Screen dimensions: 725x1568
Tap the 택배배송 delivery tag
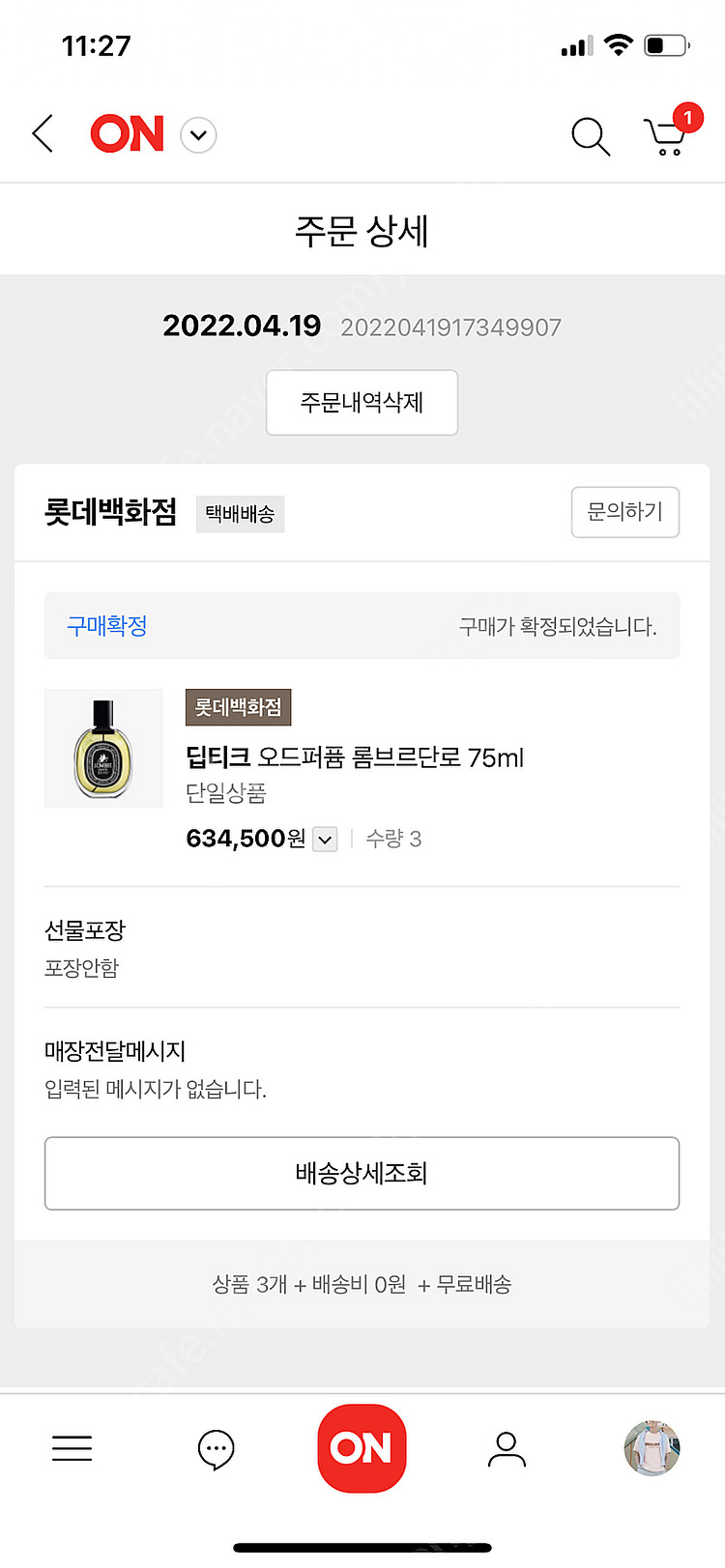[x=240, y=513]
